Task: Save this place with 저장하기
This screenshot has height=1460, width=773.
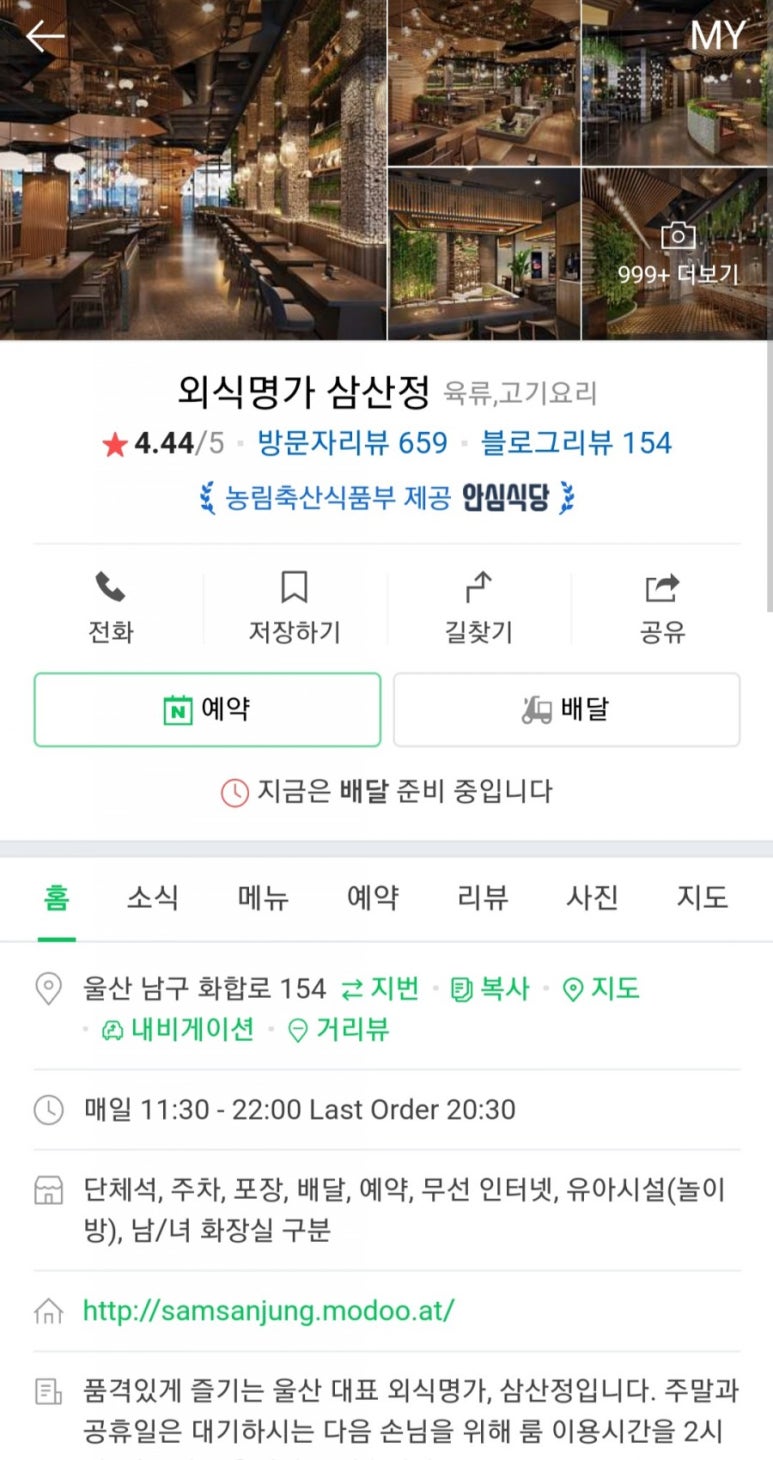Action: point(294,608)
